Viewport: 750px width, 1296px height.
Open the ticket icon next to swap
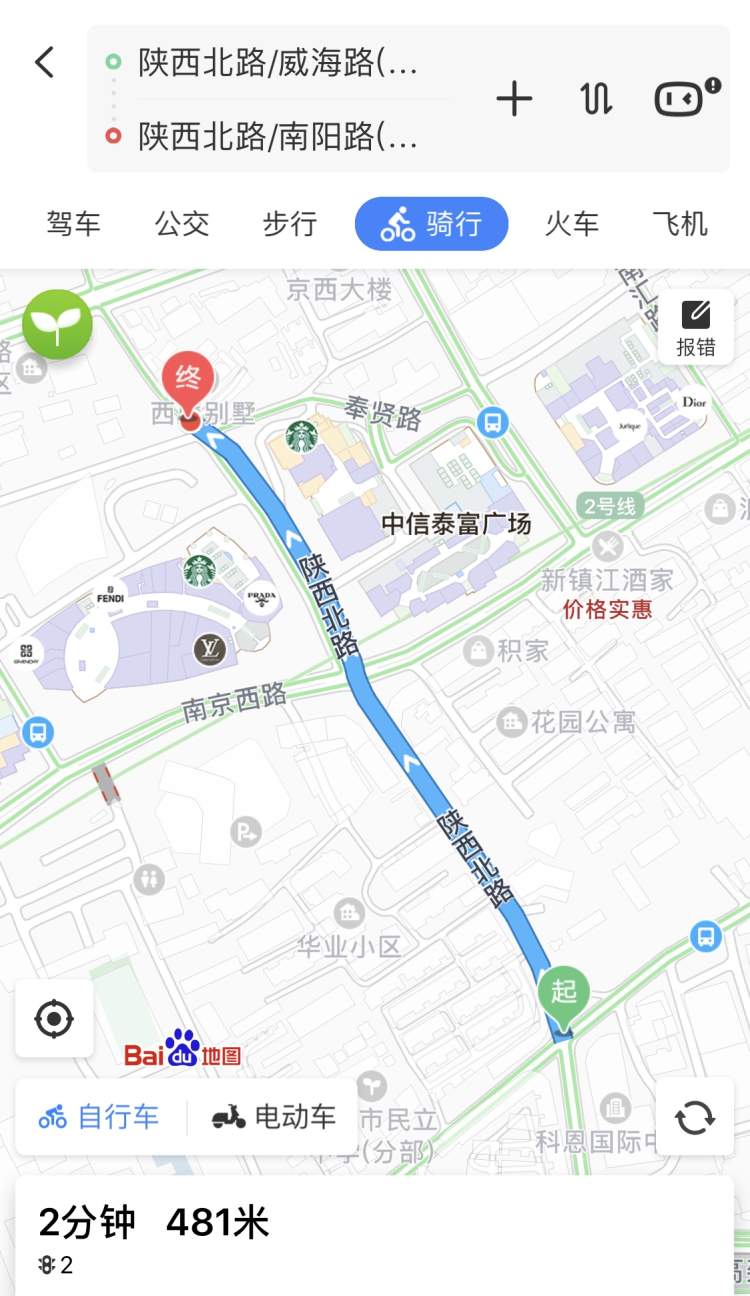coord(686,98)
